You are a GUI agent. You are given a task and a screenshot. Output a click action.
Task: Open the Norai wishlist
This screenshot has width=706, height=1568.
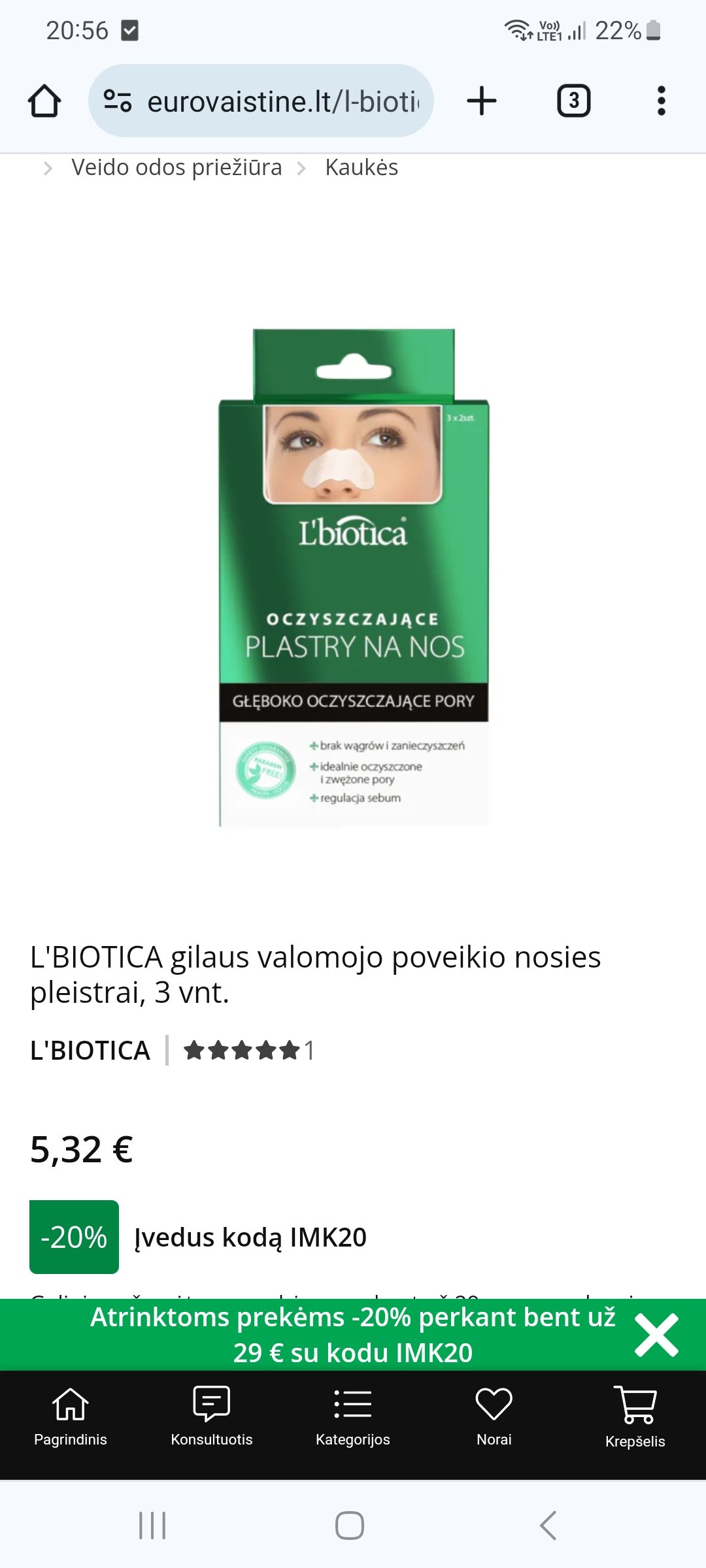494,1416
